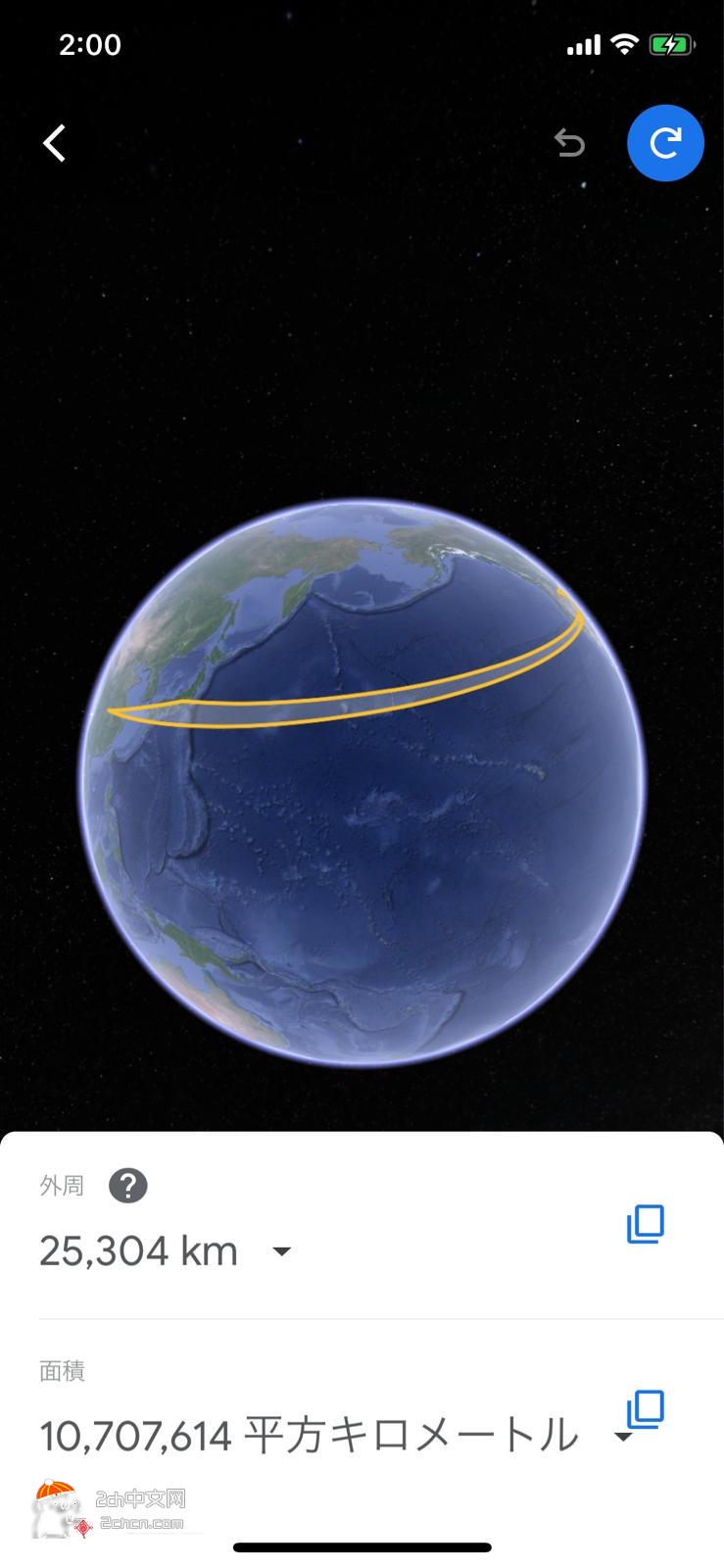Open help for 外周 perimeter
This screenshot has height=1568, width=724.
pyautogui.click(x=128, y=1186)
